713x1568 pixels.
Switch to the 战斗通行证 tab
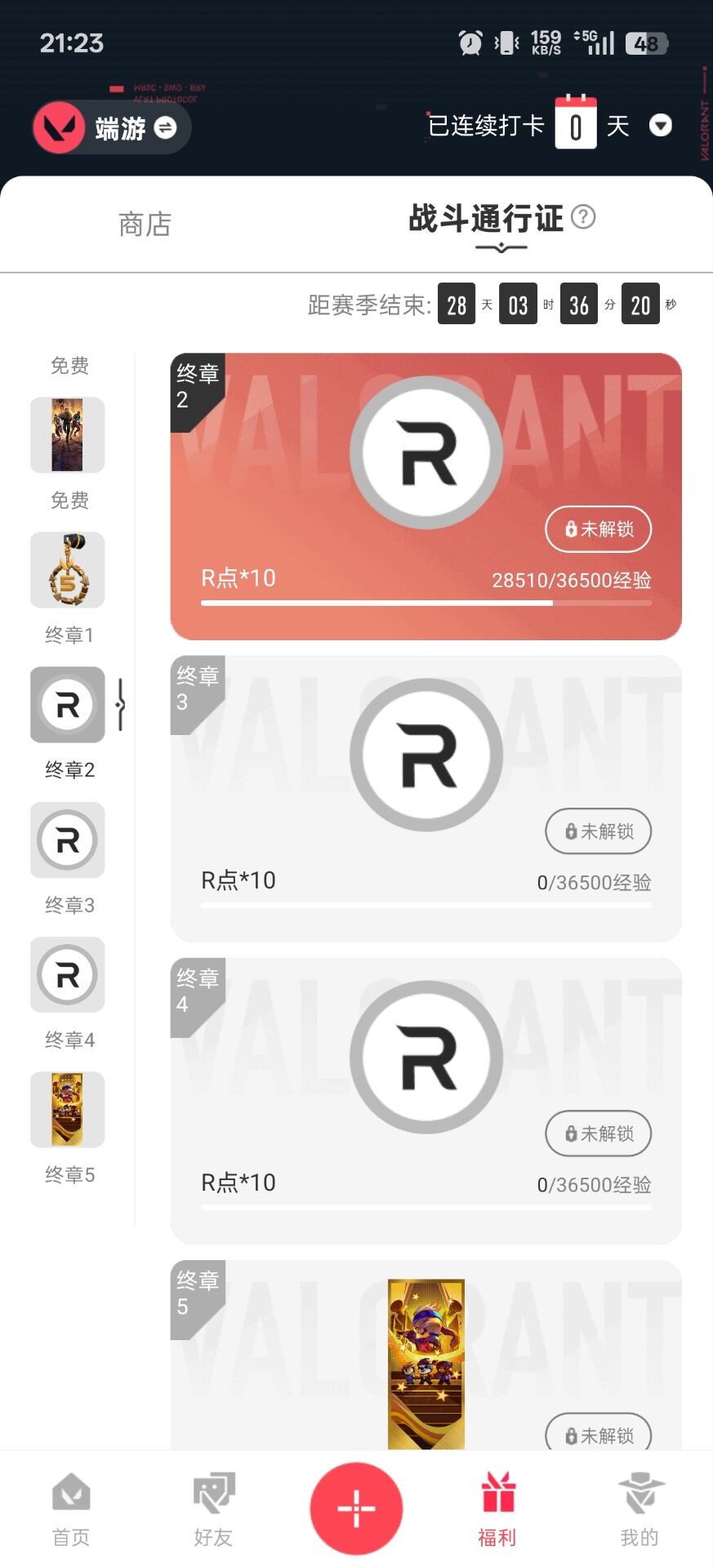[x=484, y=219]
